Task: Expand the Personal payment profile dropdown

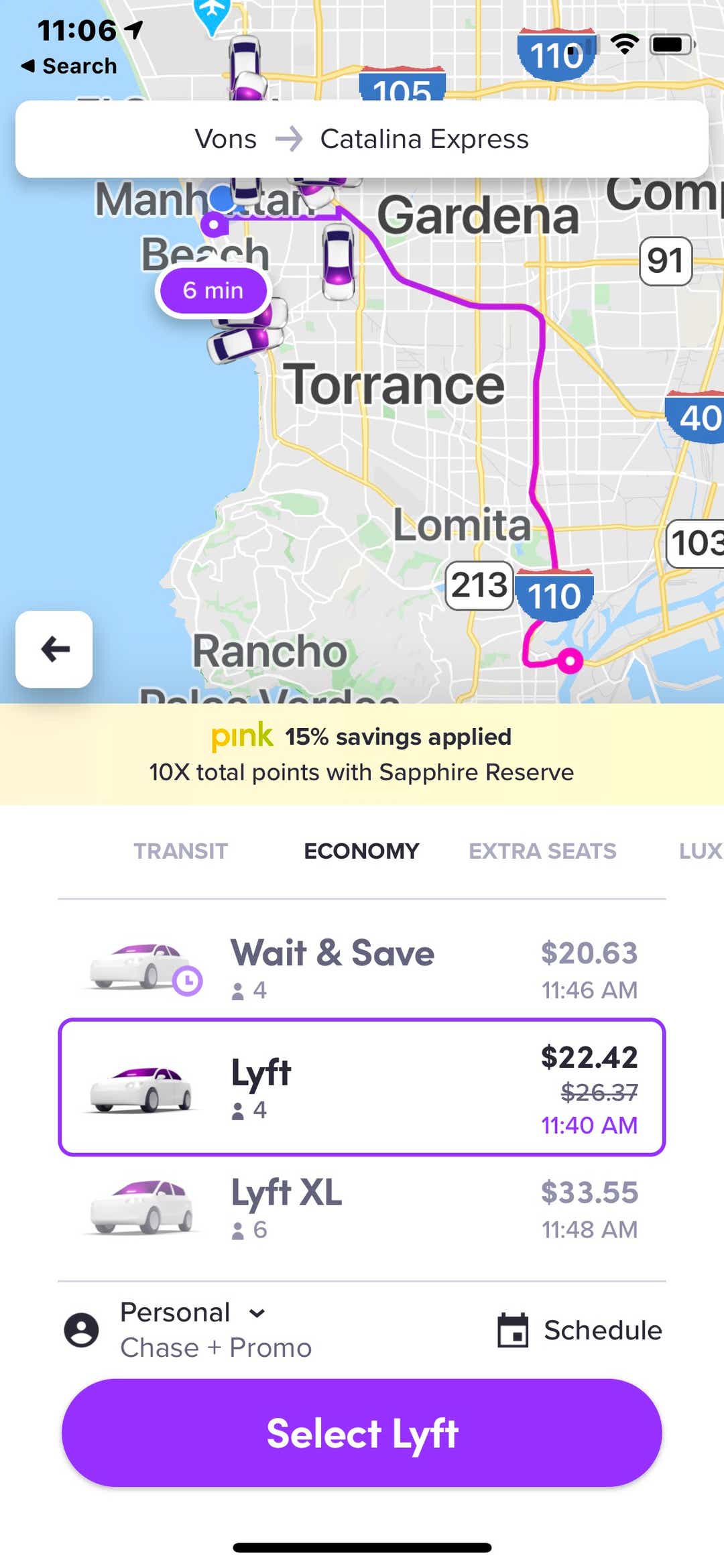Action: [x=194, y=1313]
